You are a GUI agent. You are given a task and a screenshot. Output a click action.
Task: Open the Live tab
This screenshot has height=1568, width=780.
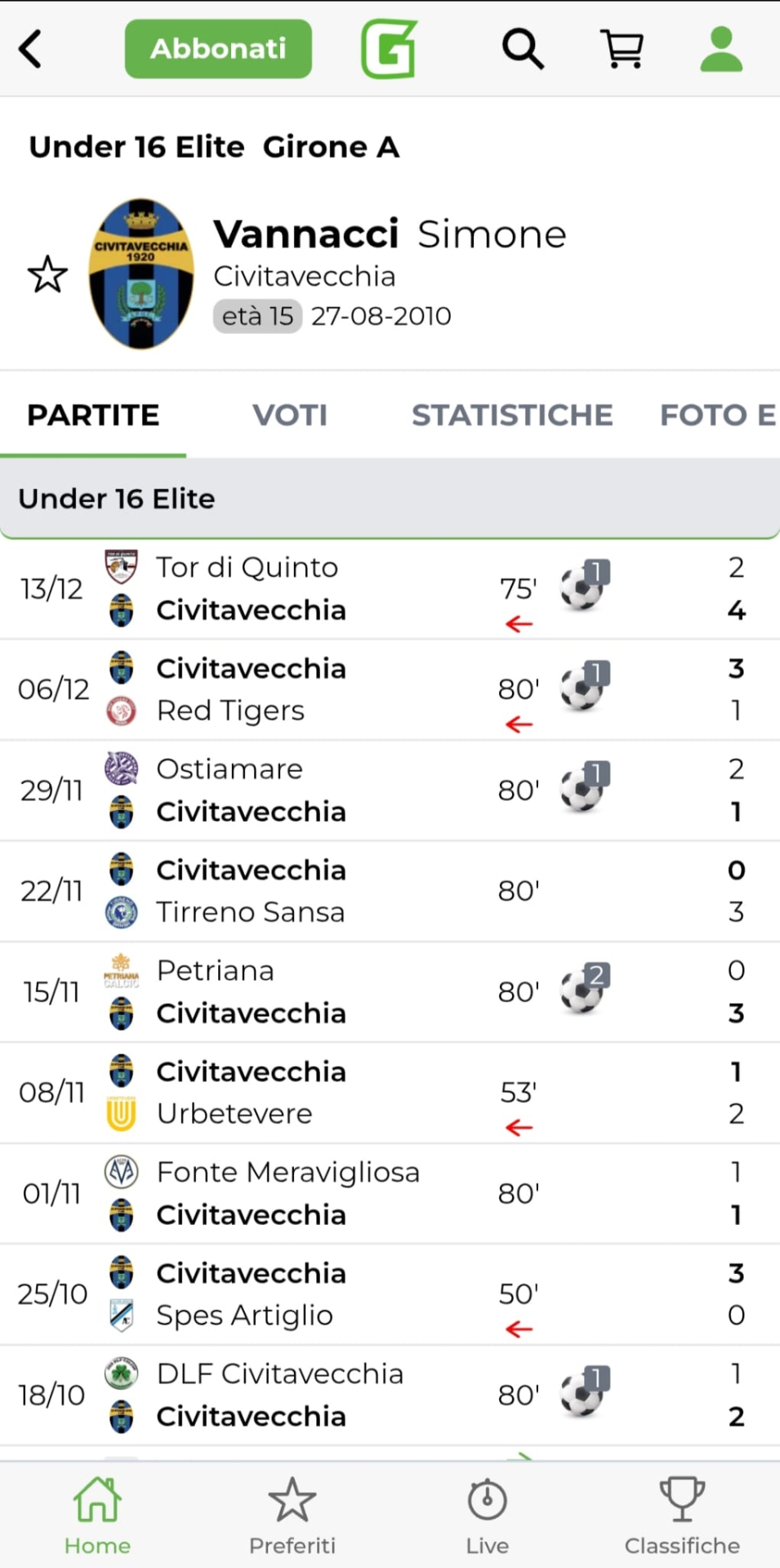click(488, 1516)
